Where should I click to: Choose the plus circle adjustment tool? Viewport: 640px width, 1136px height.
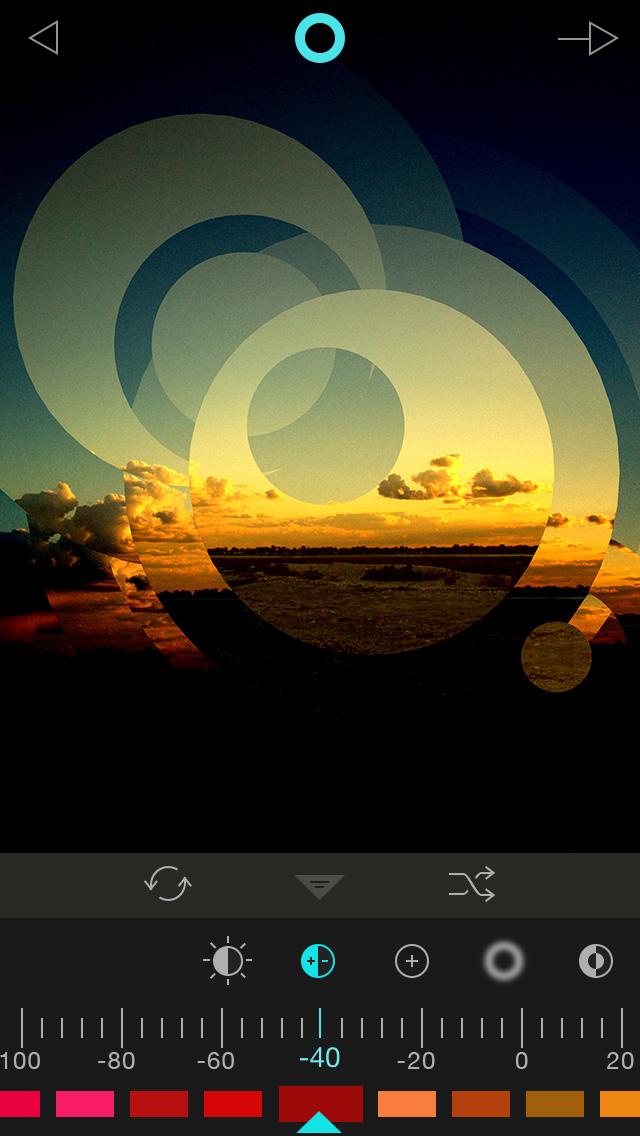coord(412,961)
